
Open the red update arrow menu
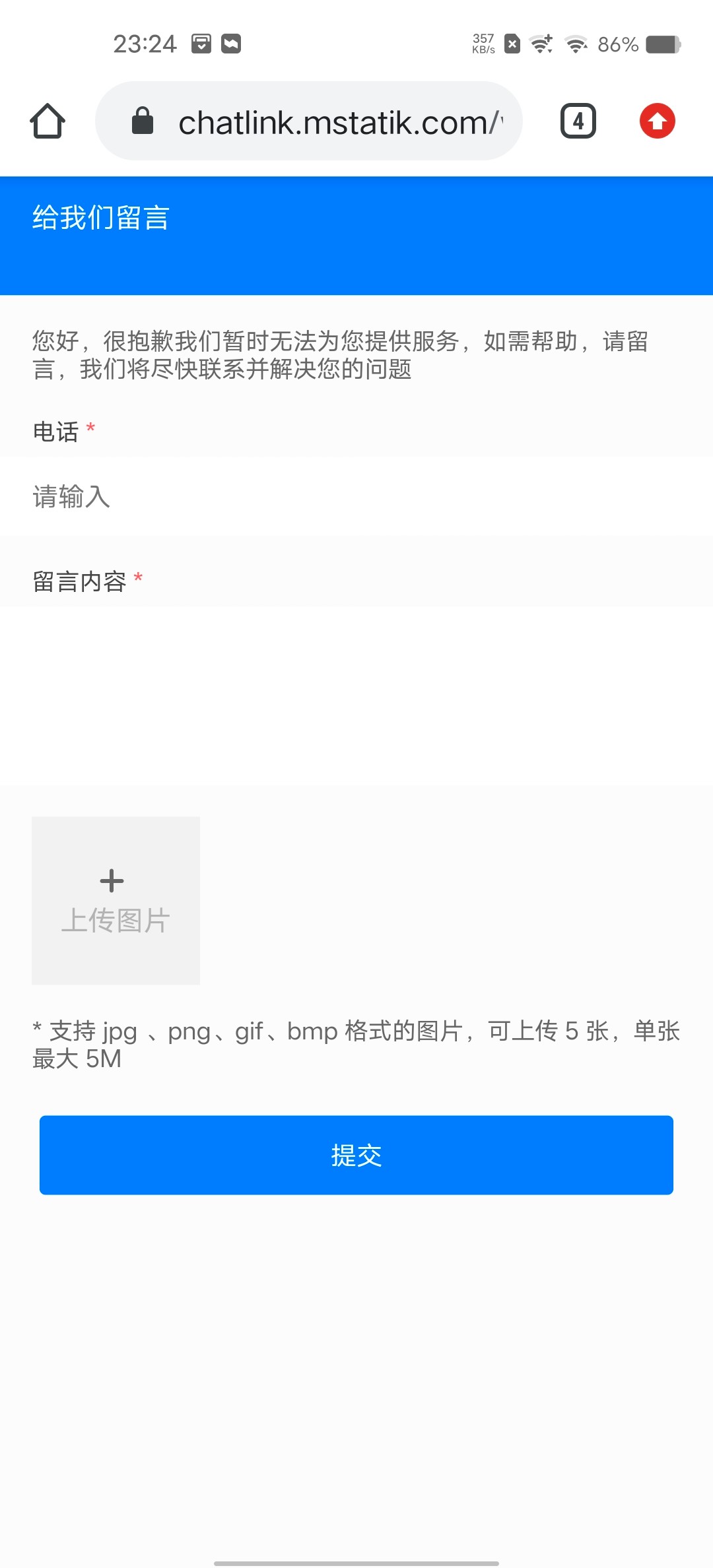tap(657, 121)
